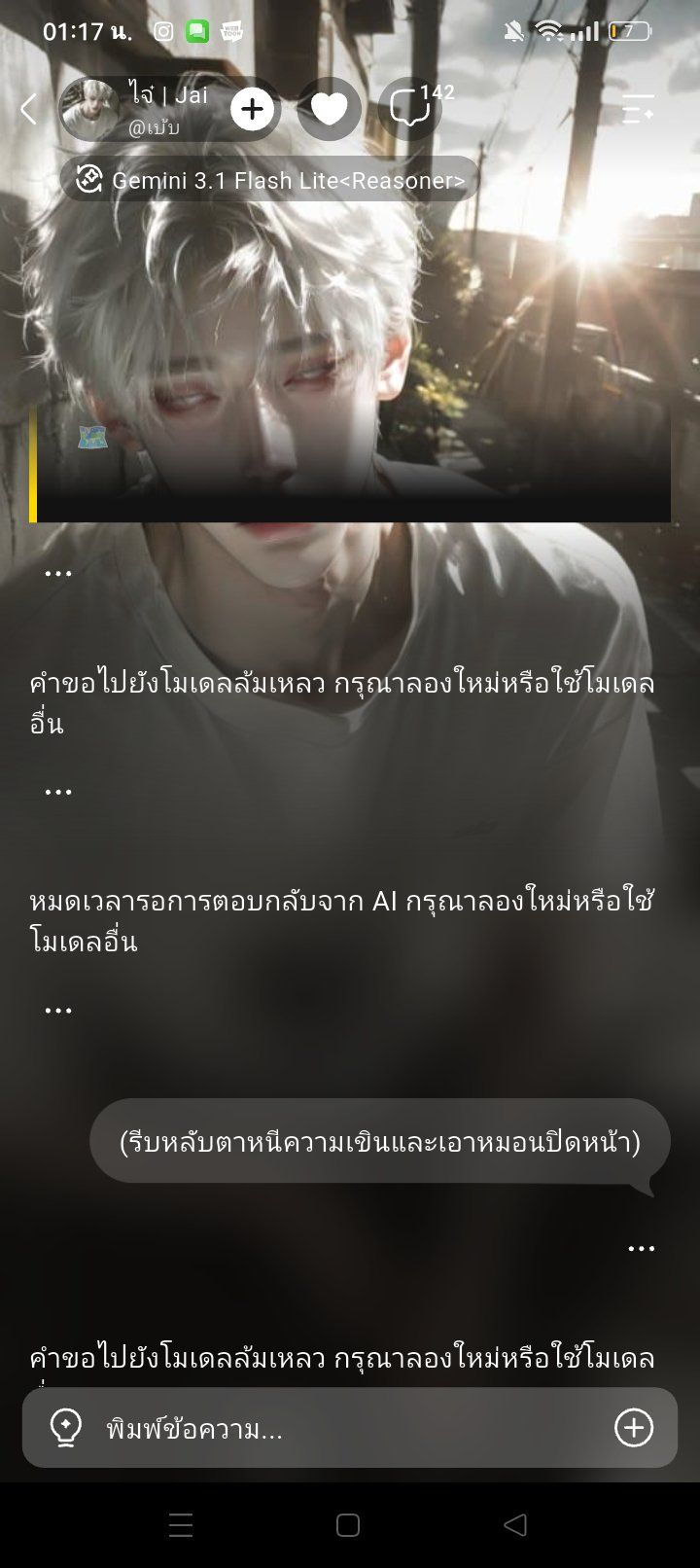700x1568 pixels.
Task: Tap the lightbulb suggestion icon
Action: 65,1429
